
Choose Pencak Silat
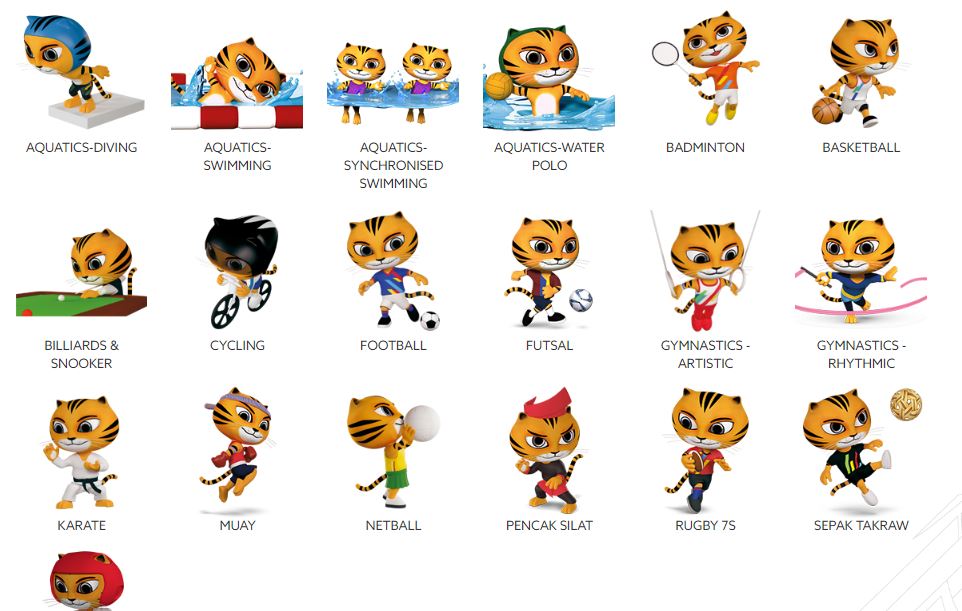pyautogui.click(x=549, y=452)
